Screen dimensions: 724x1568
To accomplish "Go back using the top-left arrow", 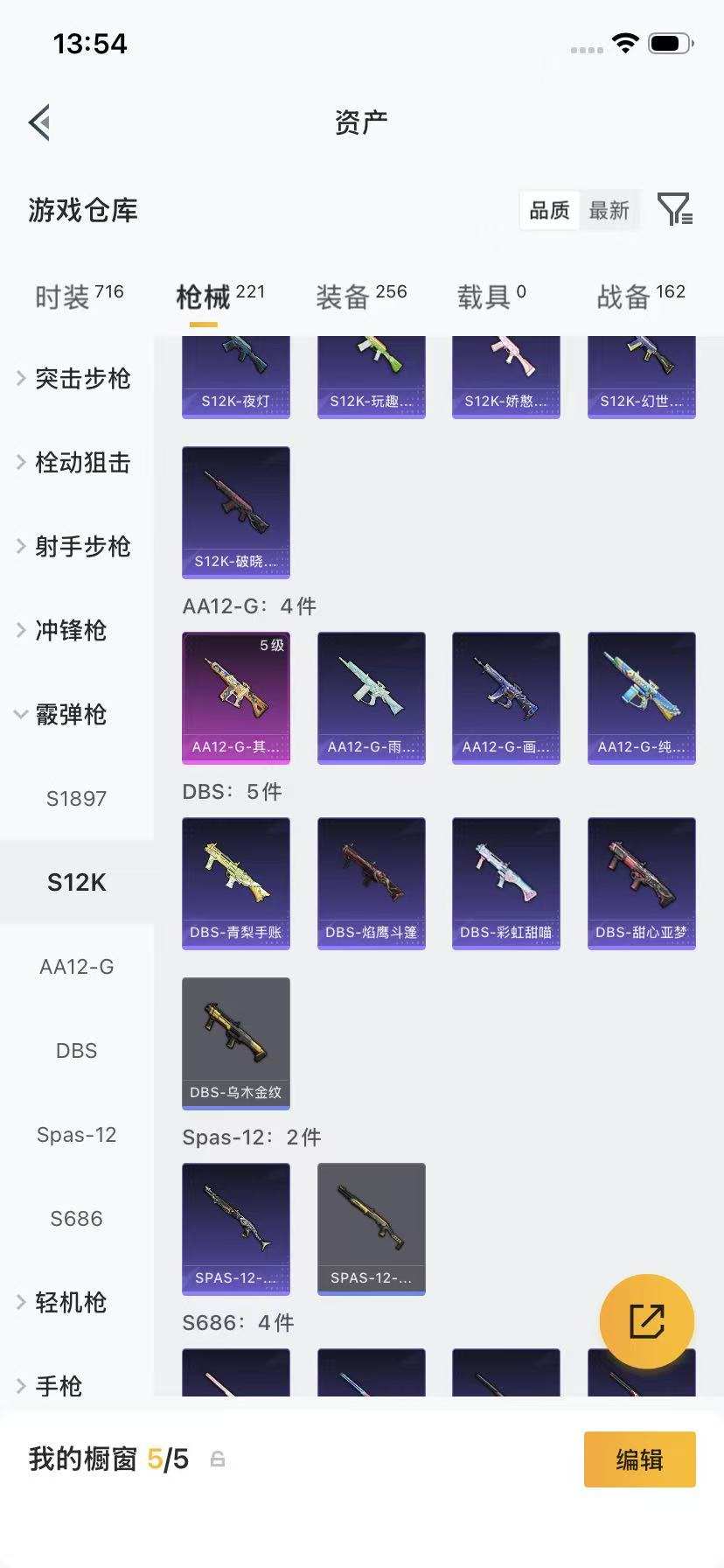I will coord(39,122).
